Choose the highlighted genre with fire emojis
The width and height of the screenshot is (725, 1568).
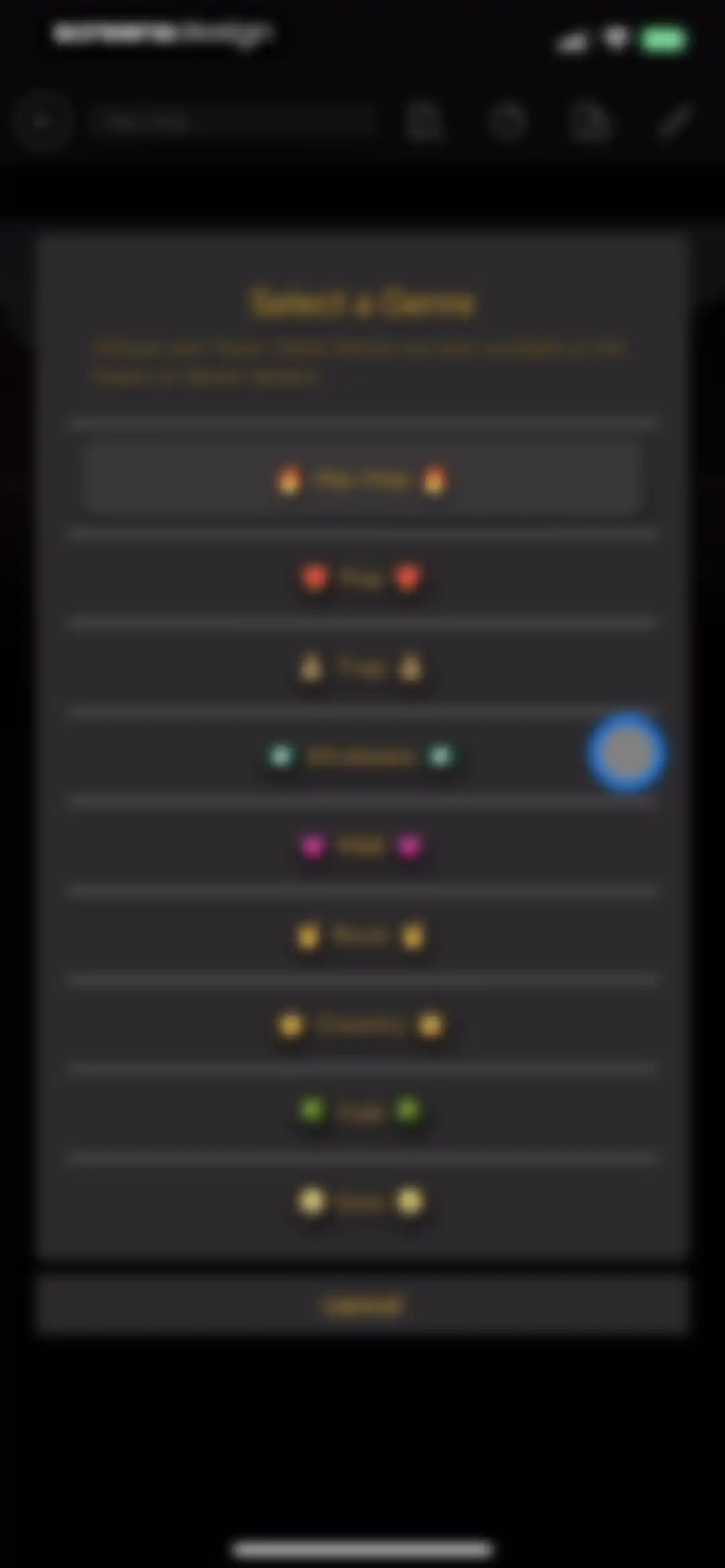coord(362,481)
